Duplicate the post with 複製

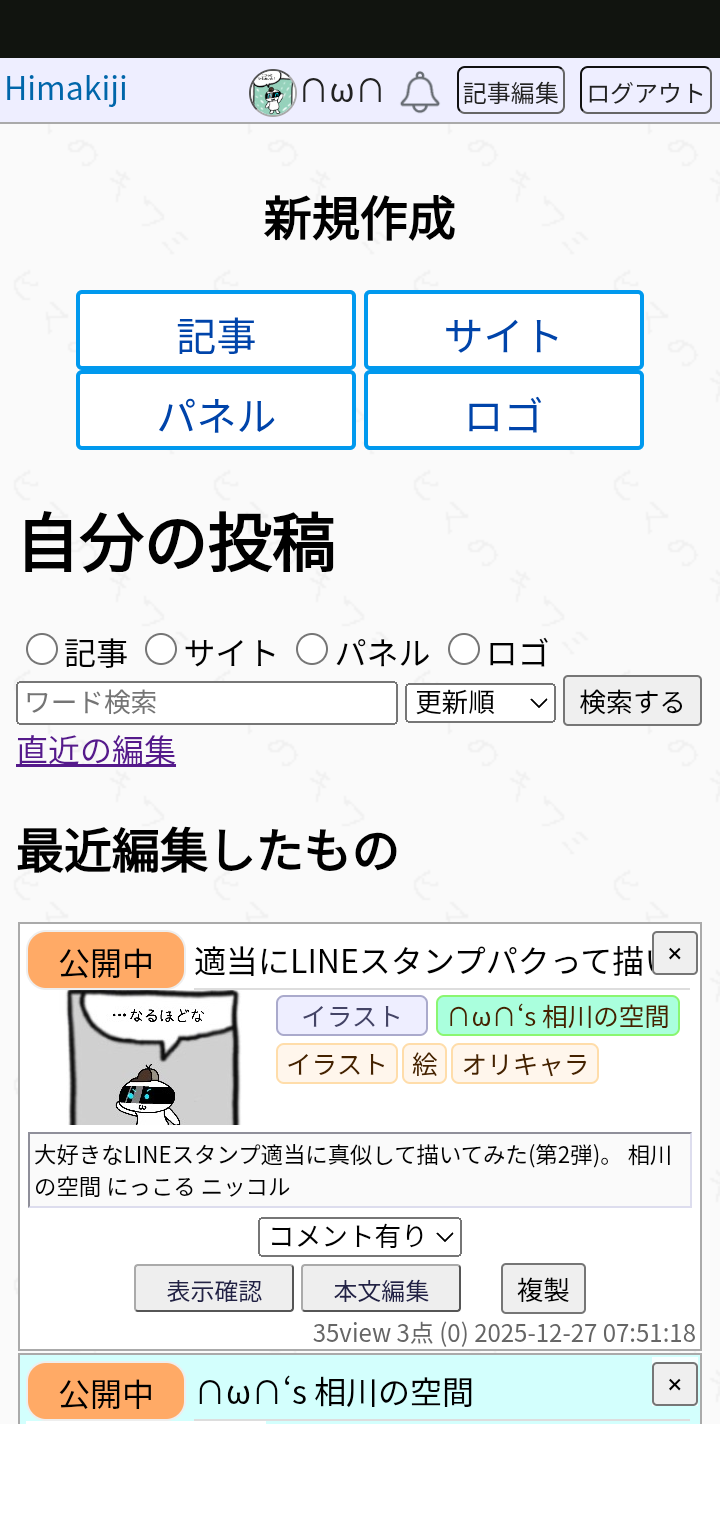pyautogui.click(x=543, y=1289)
